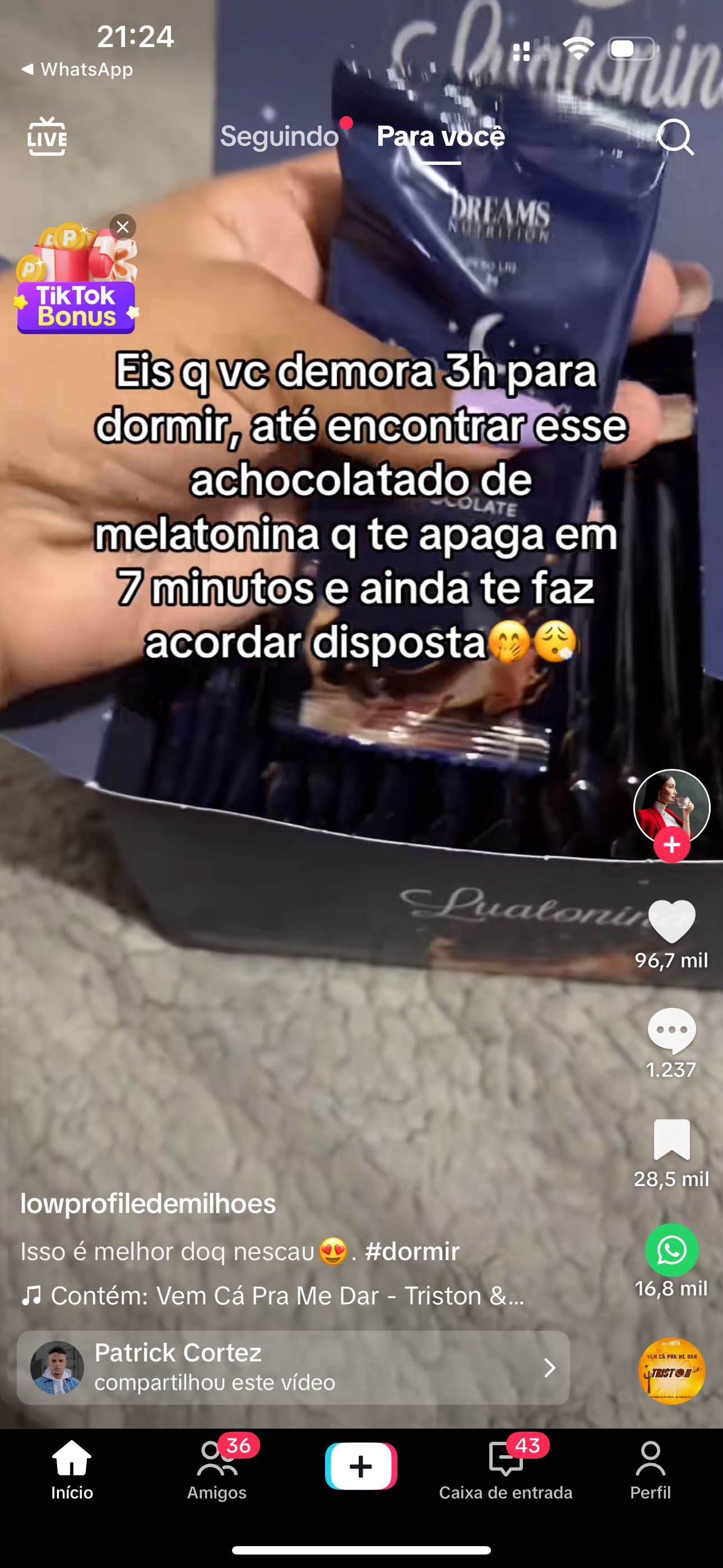The image size is (723, 1568).
Task: Dismiss the TikTok Bonus banner
Action: point(123,227)
